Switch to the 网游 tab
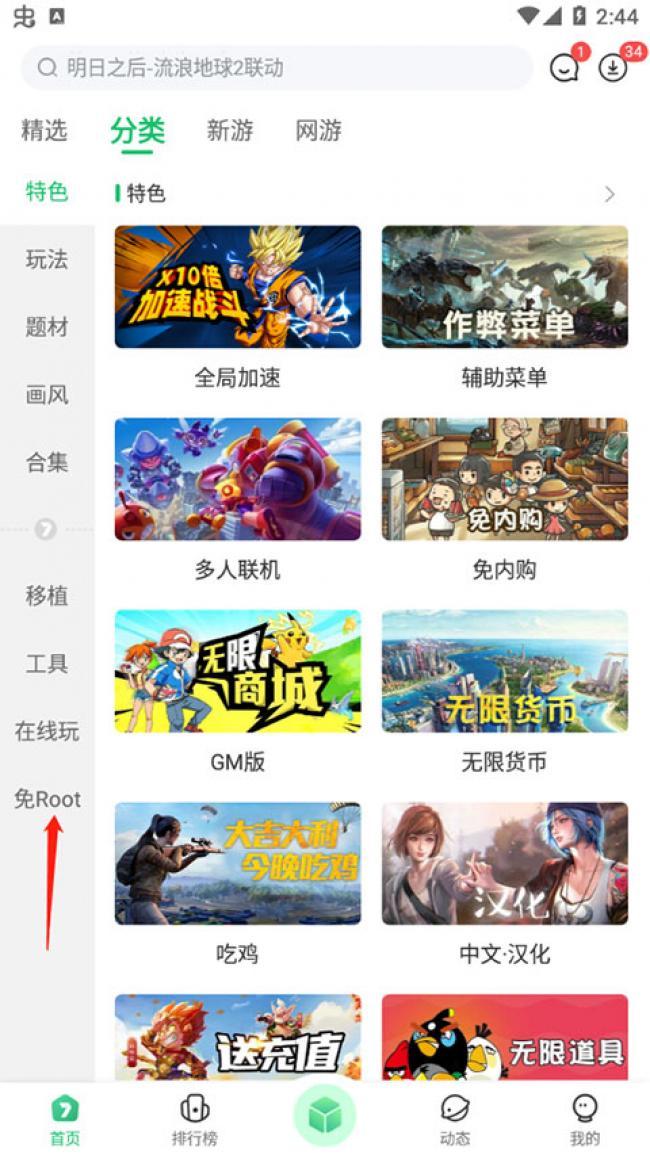650x1155 pixels. click(319, 130)
